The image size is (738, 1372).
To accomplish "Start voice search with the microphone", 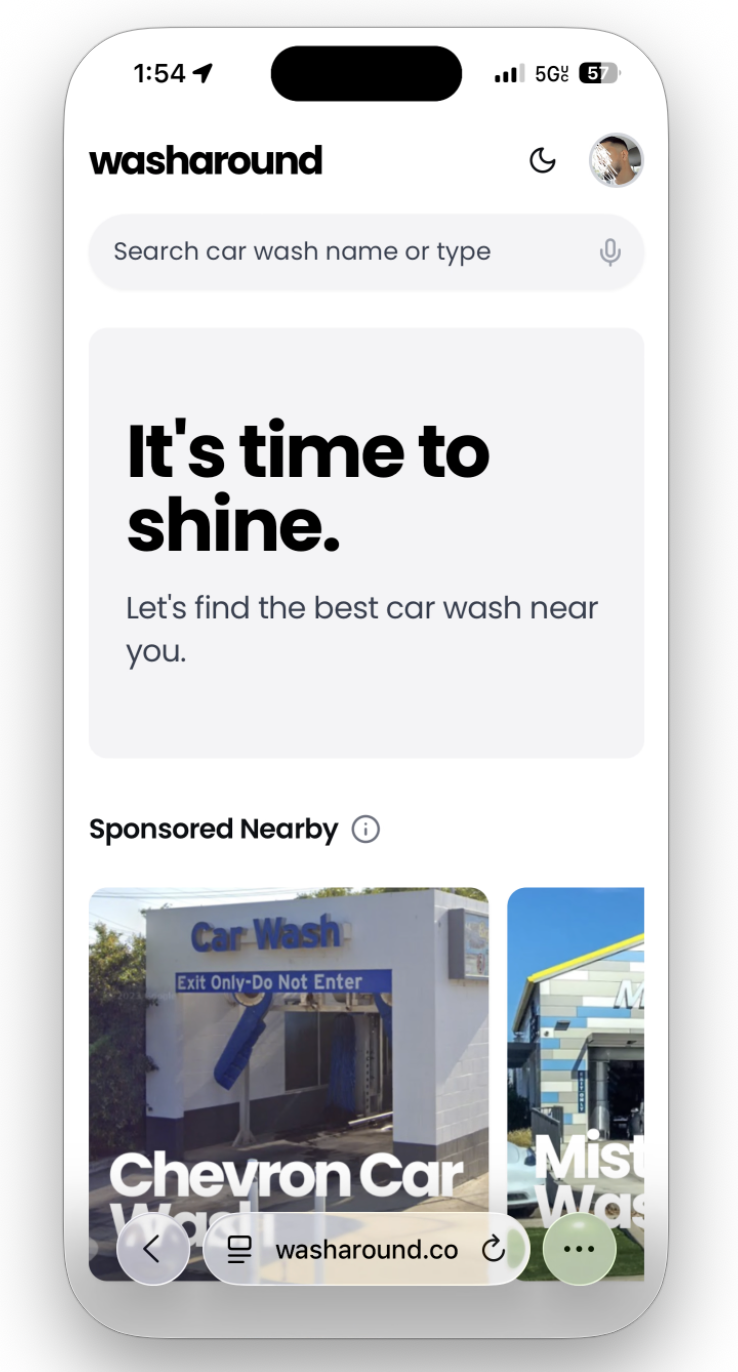I will point(610,252).
